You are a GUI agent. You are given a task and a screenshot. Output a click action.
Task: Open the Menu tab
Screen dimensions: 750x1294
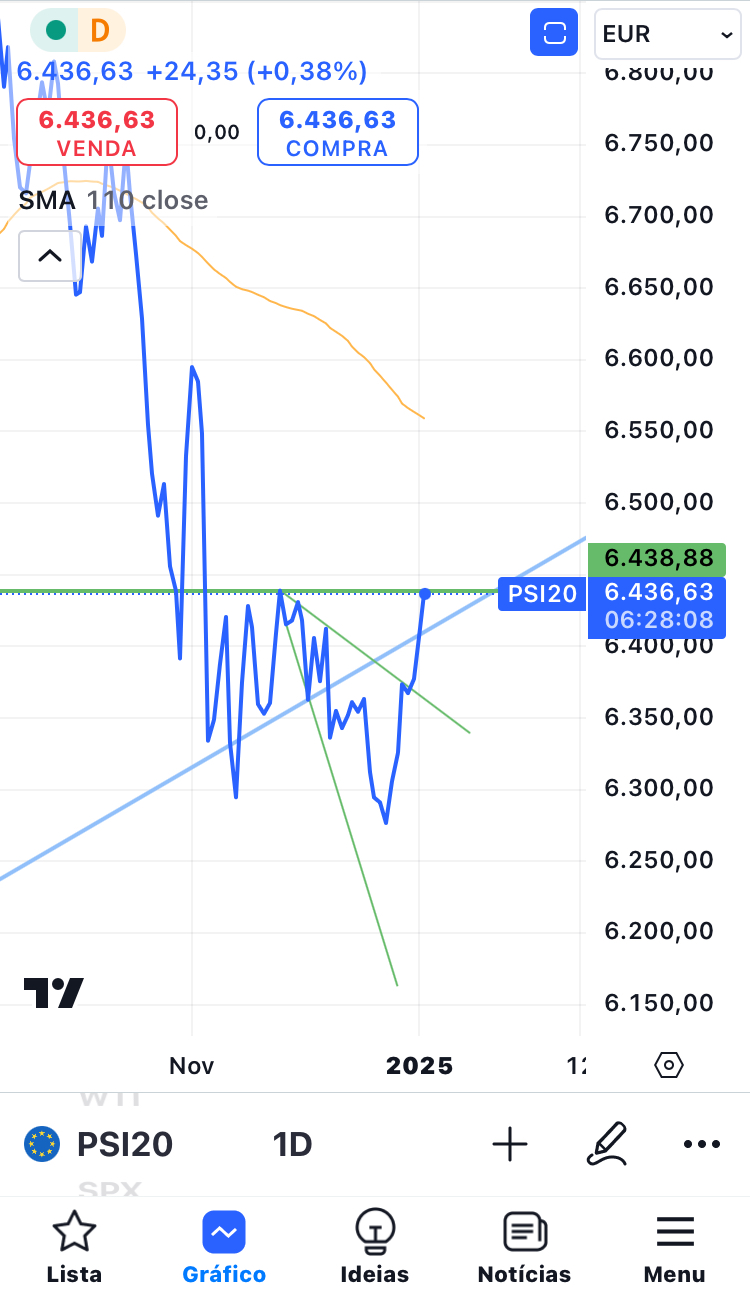pyautogui.click(x=674, y=1246)
